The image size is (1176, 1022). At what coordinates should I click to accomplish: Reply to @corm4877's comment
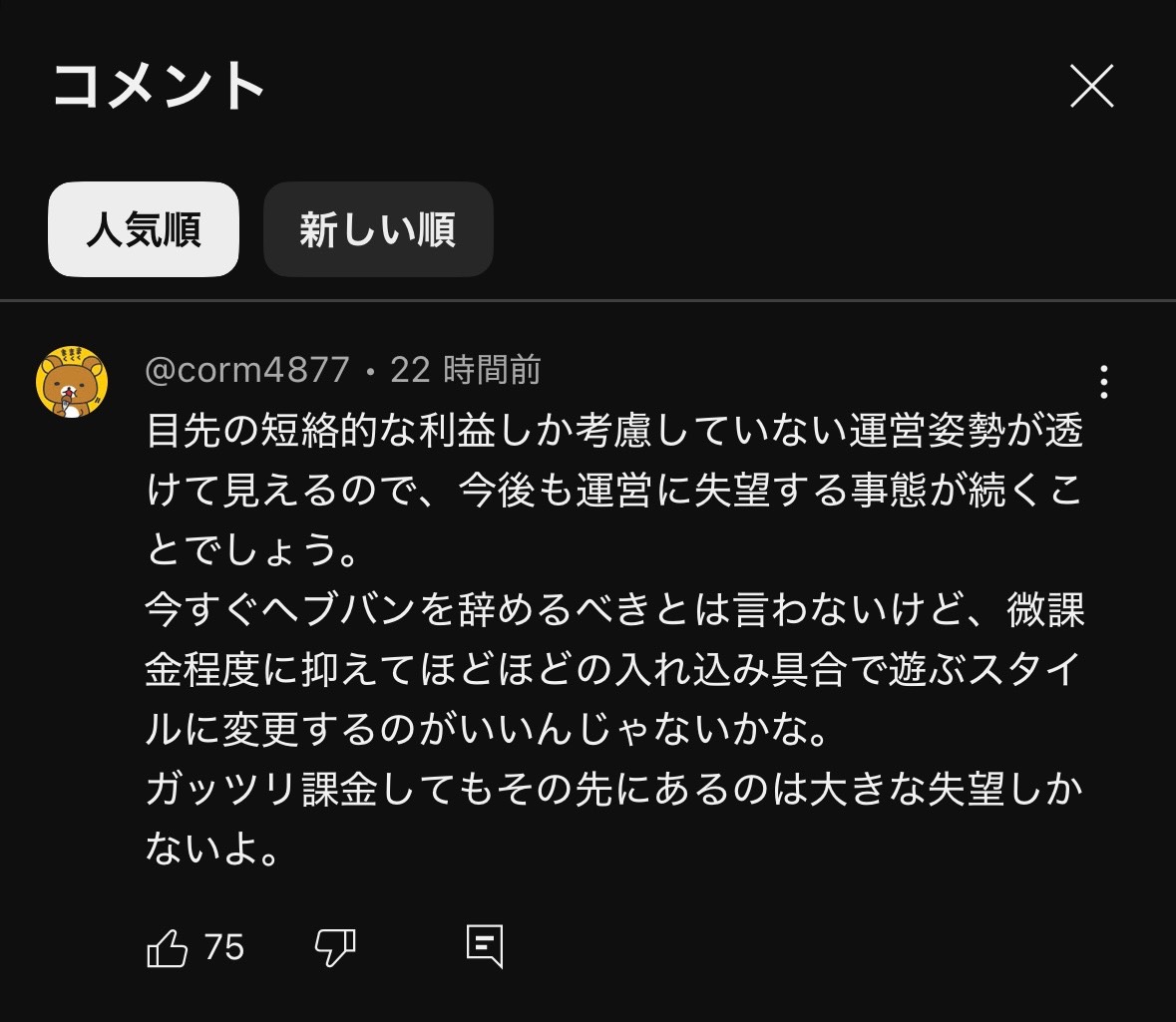coord(485,947)
